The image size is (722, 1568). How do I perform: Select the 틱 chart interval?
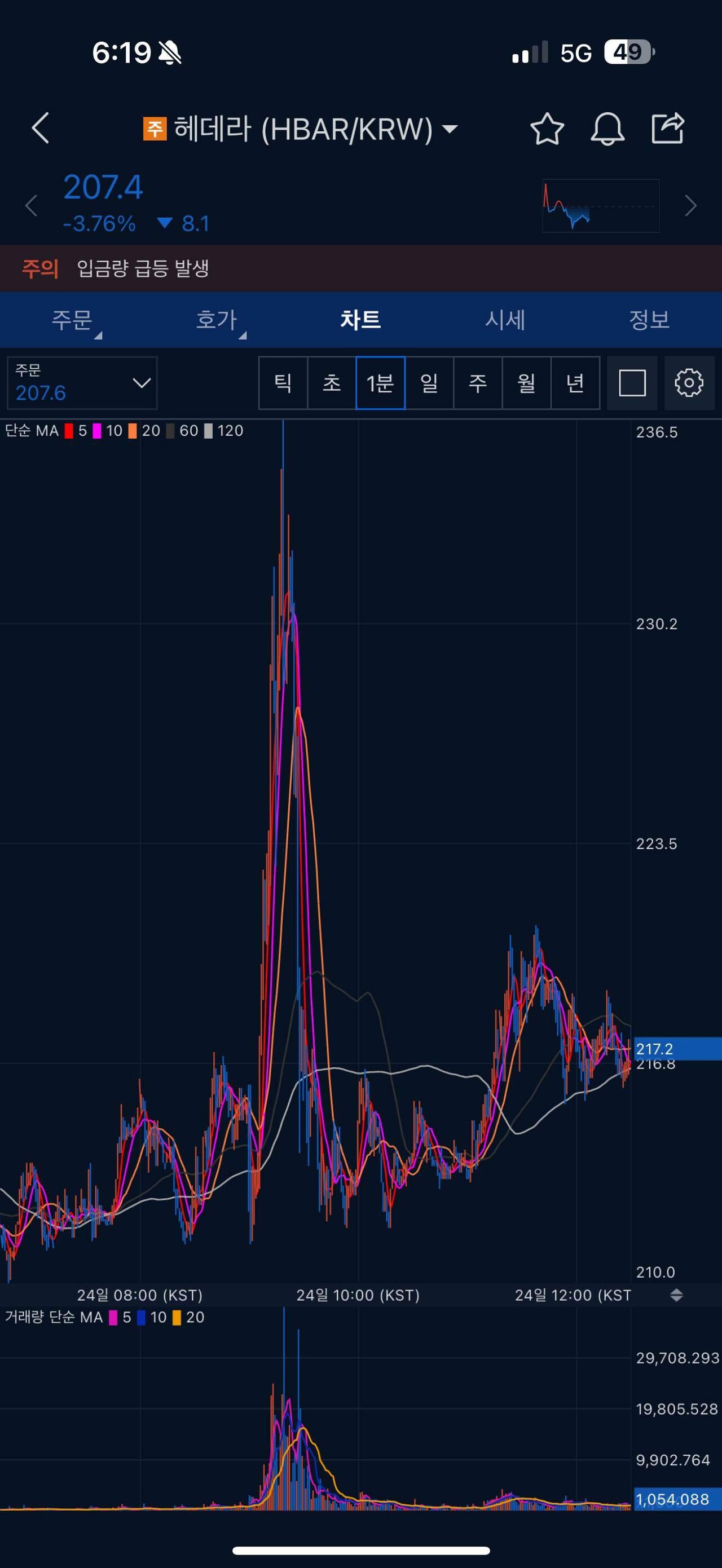pos(283,383)
